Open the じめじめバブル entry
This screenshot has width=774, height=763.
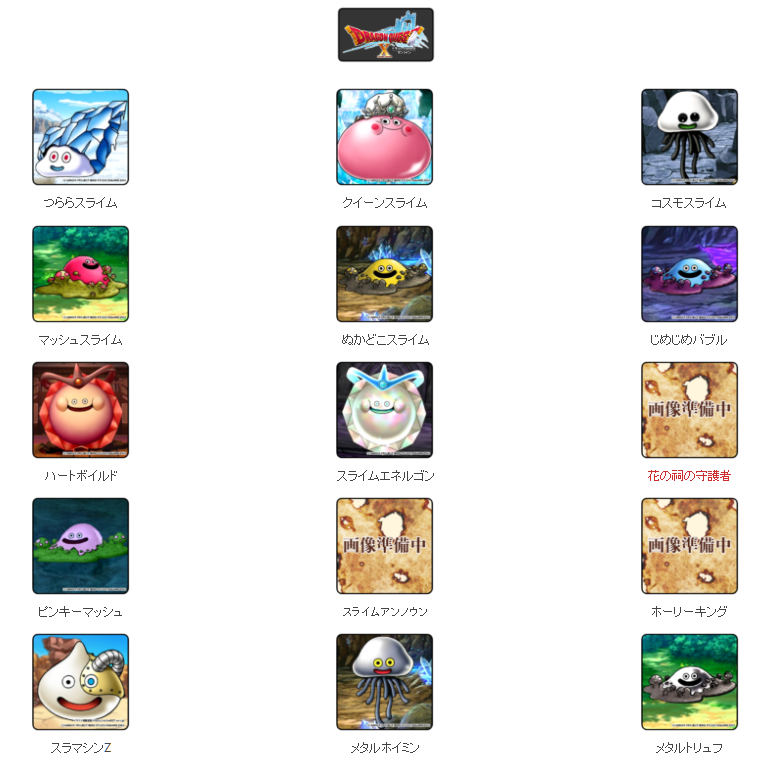point(689,274)
